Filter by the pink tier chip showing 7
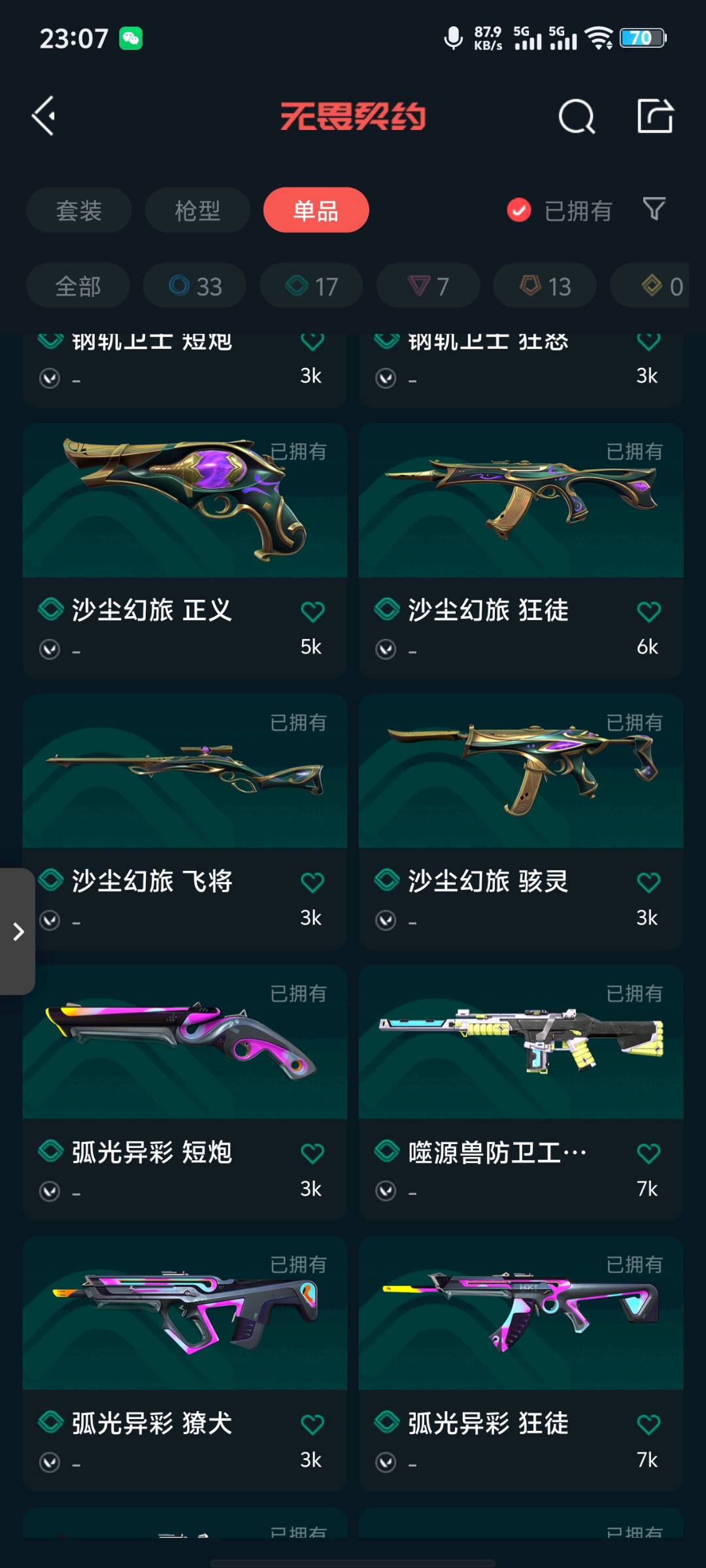706x1568 pixels. 428,286
